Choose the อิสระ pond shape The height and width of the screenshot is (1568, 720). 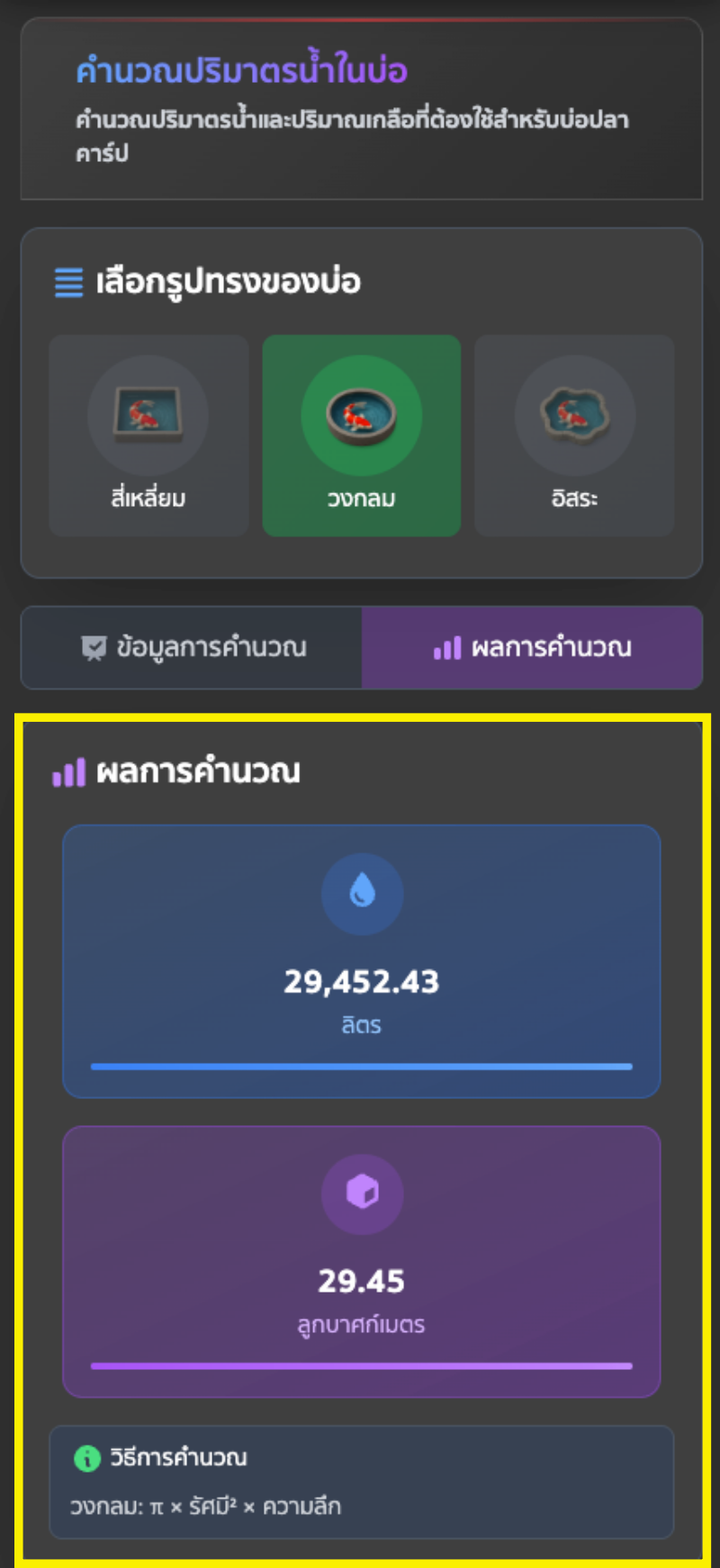574,436
